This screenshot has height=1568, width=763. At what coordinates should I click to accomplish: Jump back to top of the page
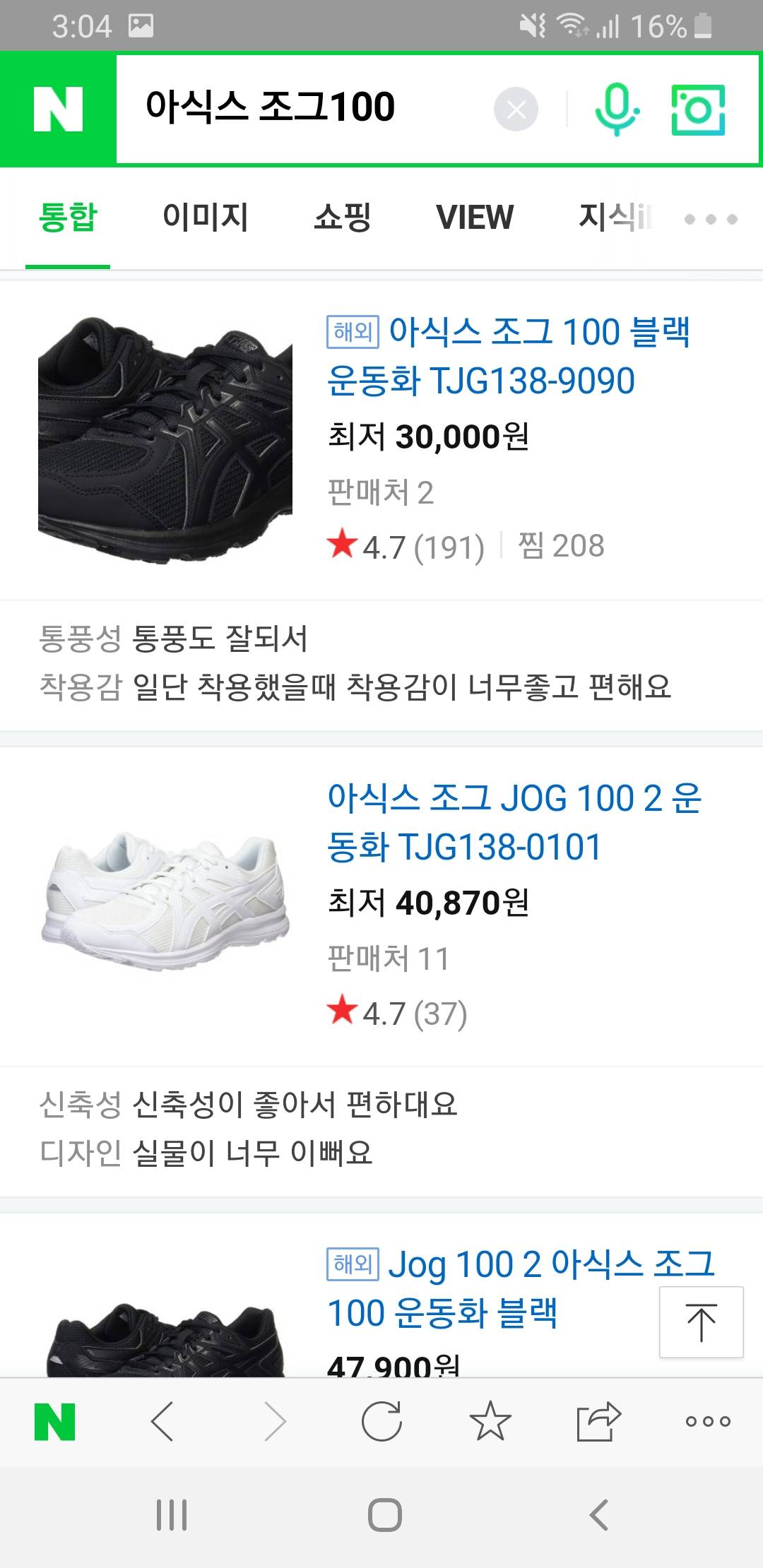pyautogui.click(x=701, y=1322)
